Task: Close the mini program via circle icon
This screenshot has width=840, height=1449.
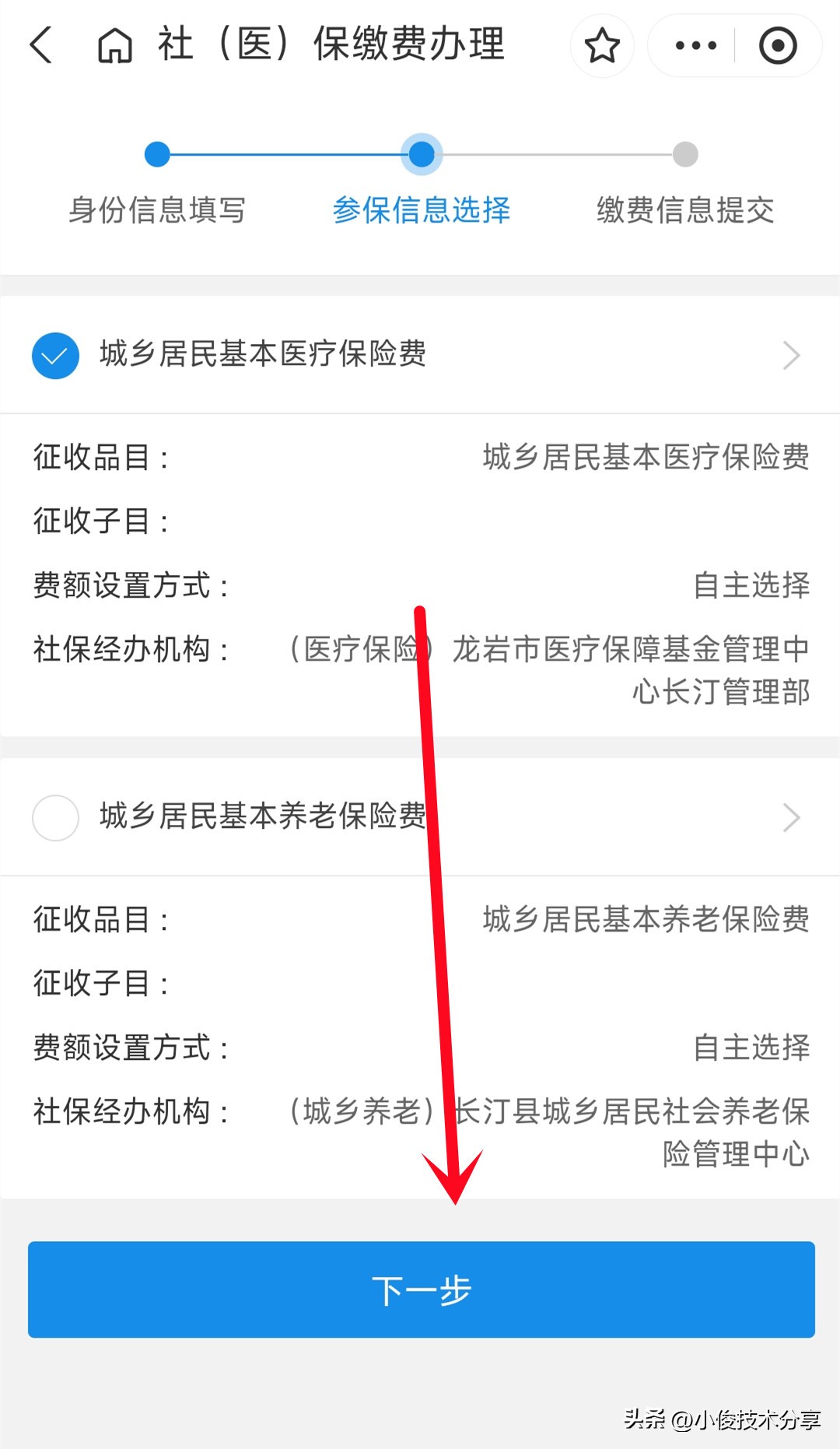Action: tap(778, 46)
